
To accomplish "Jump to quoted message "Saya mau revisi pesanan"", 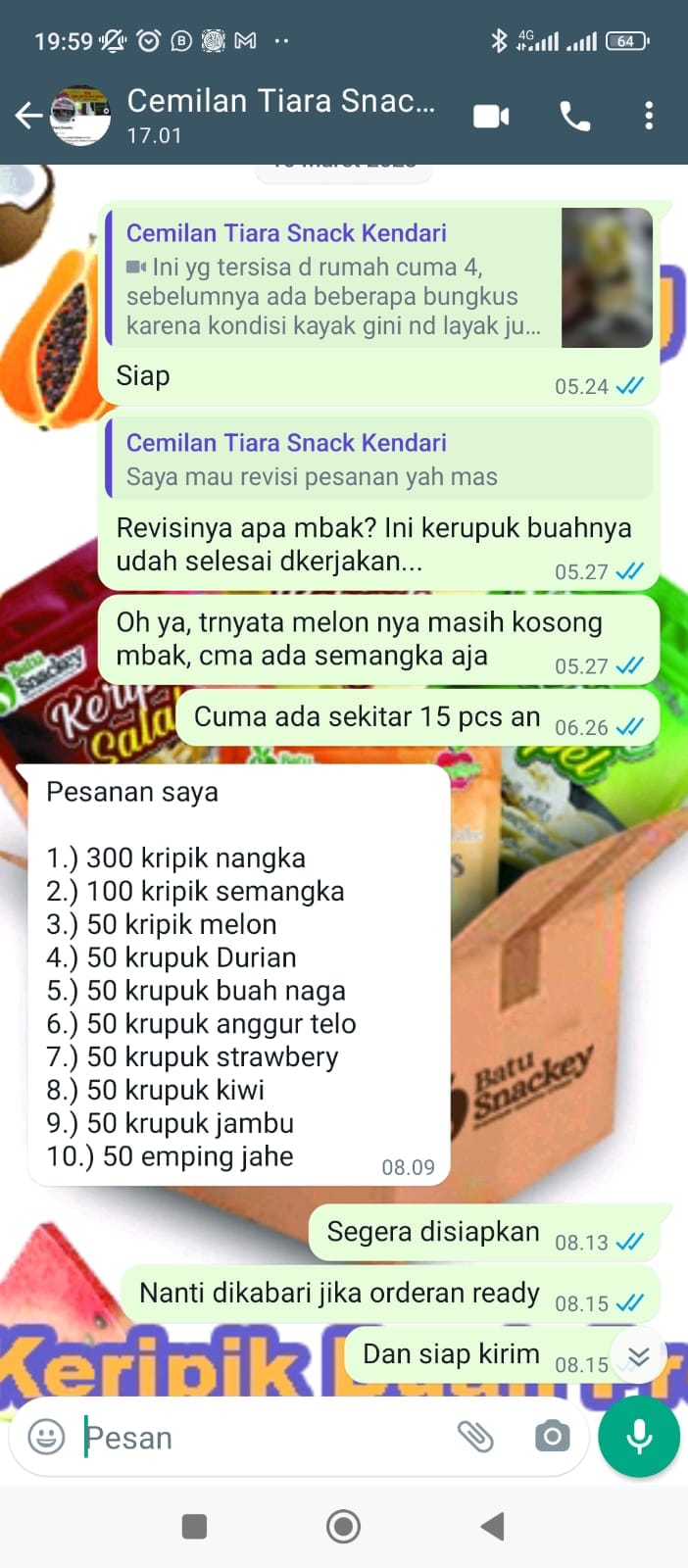I will 379,459.
